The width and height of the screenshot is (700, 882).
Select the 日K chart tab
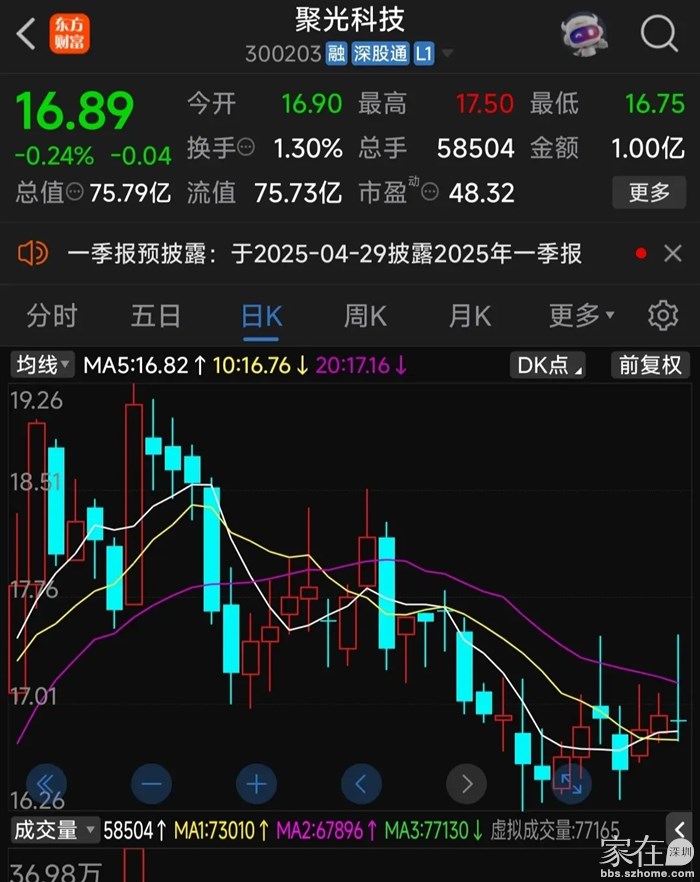tap(262, 317)
